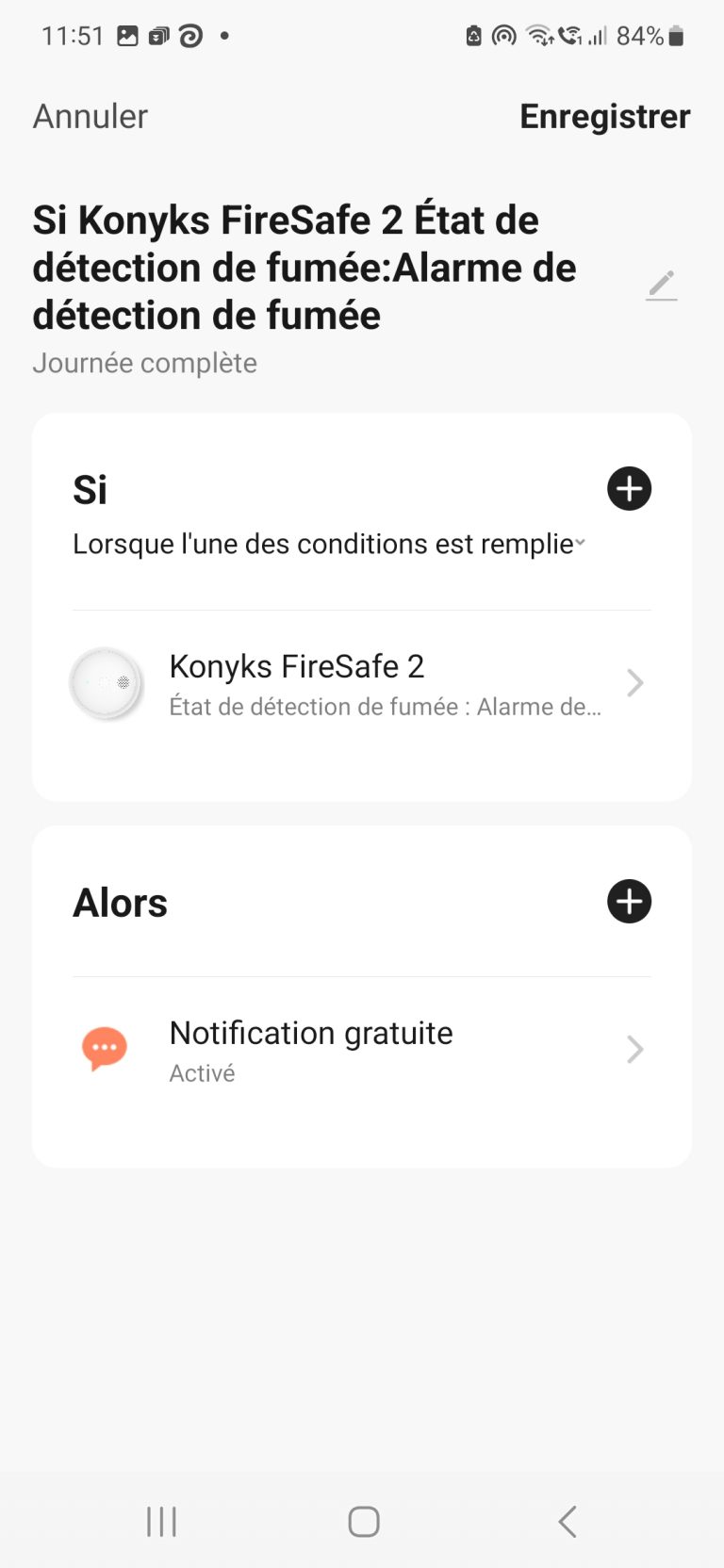This screenshot has width=724, height=1568.
Task: Tap the hotspot icon in the status bar
Action: 502,35
